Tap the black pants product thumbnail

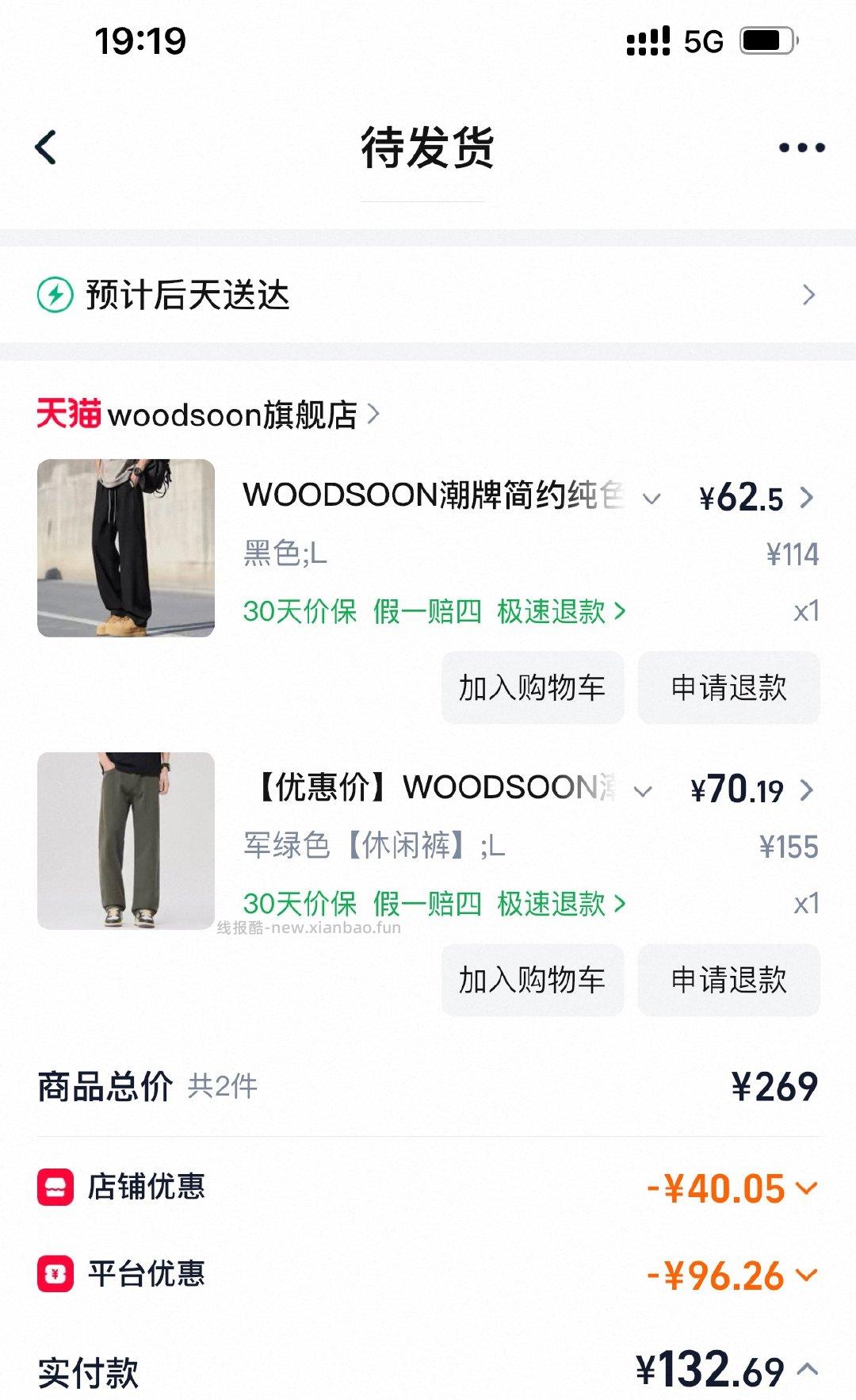coord(125,547)
